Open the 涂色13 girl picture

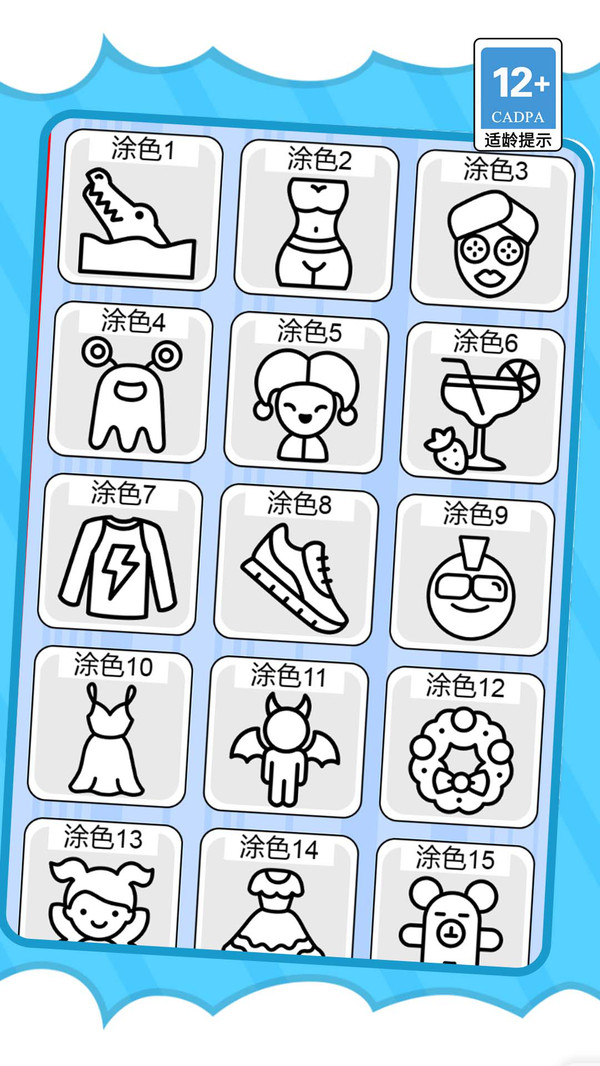coord(101,890)
